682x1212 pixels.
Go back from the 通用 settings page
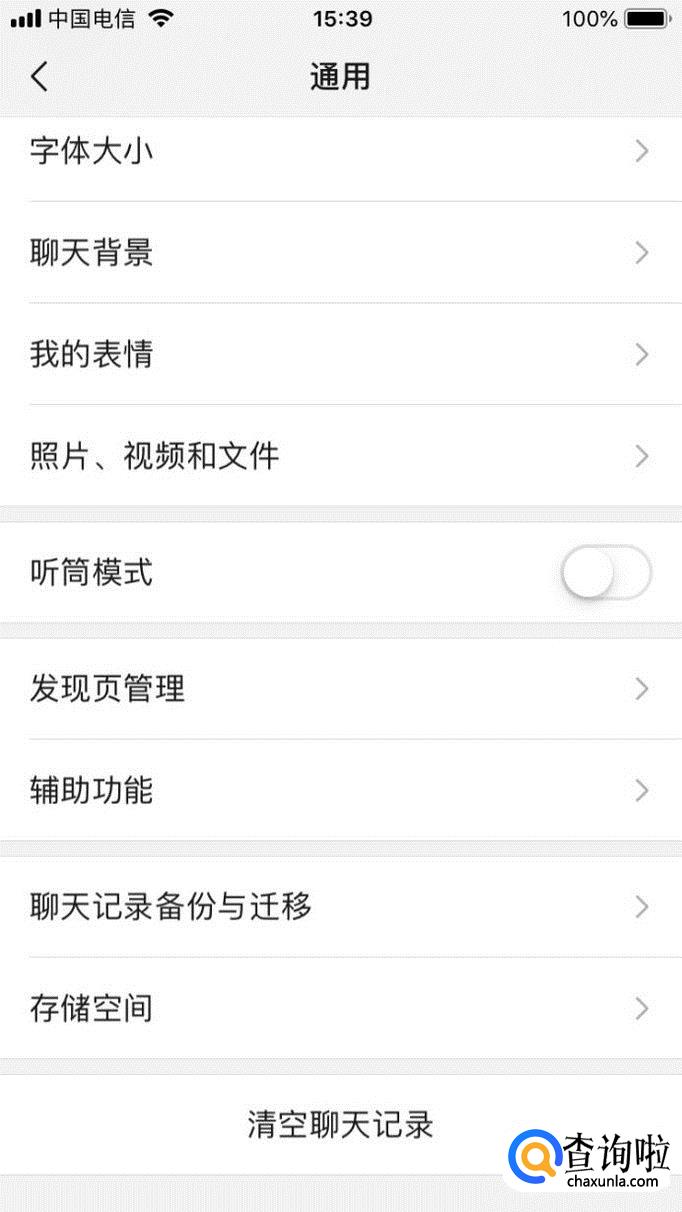pos(40,76)
